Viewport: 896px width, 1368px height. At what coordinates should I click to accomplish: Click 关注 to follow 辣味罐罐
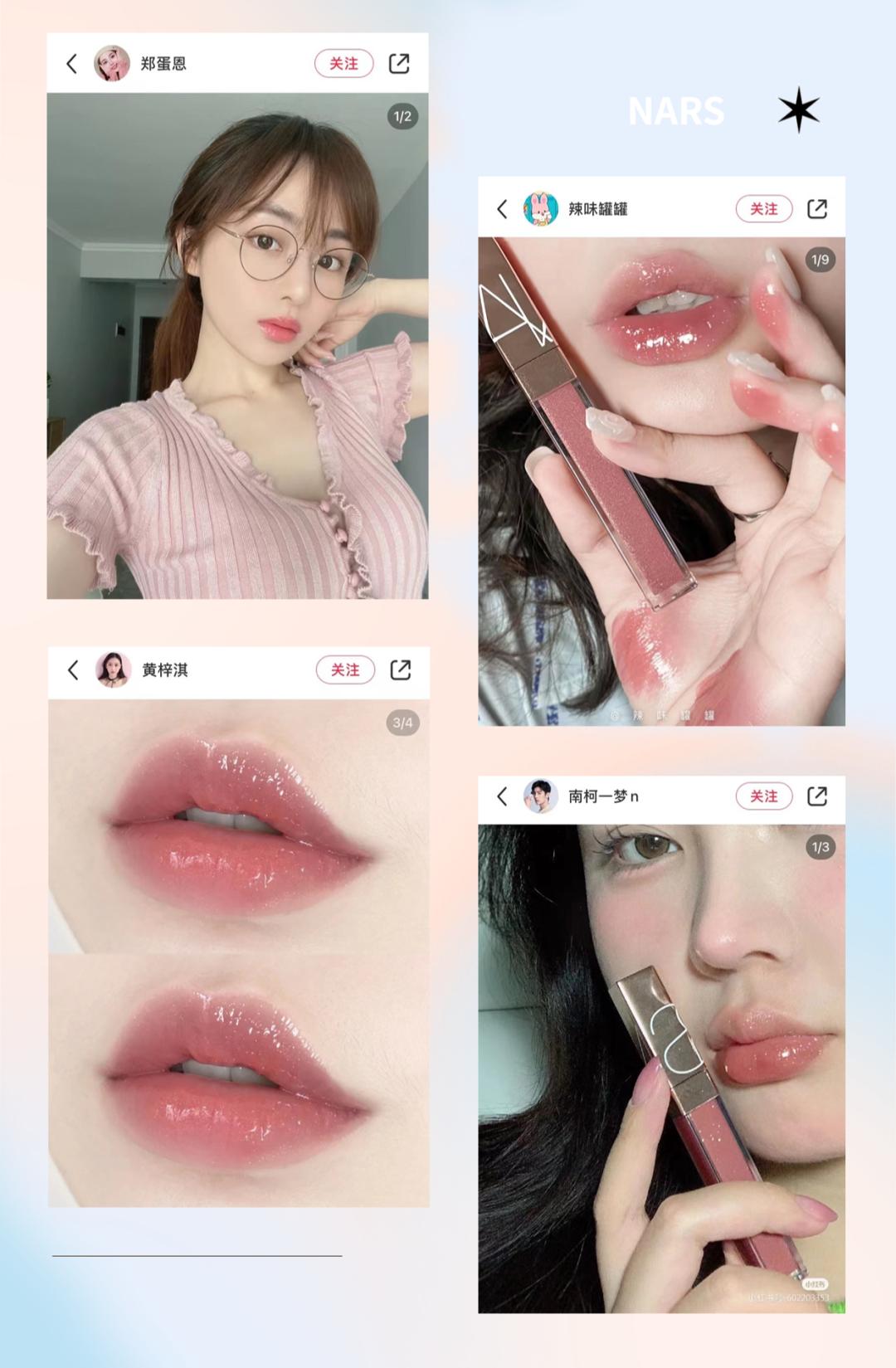point(762,209)
